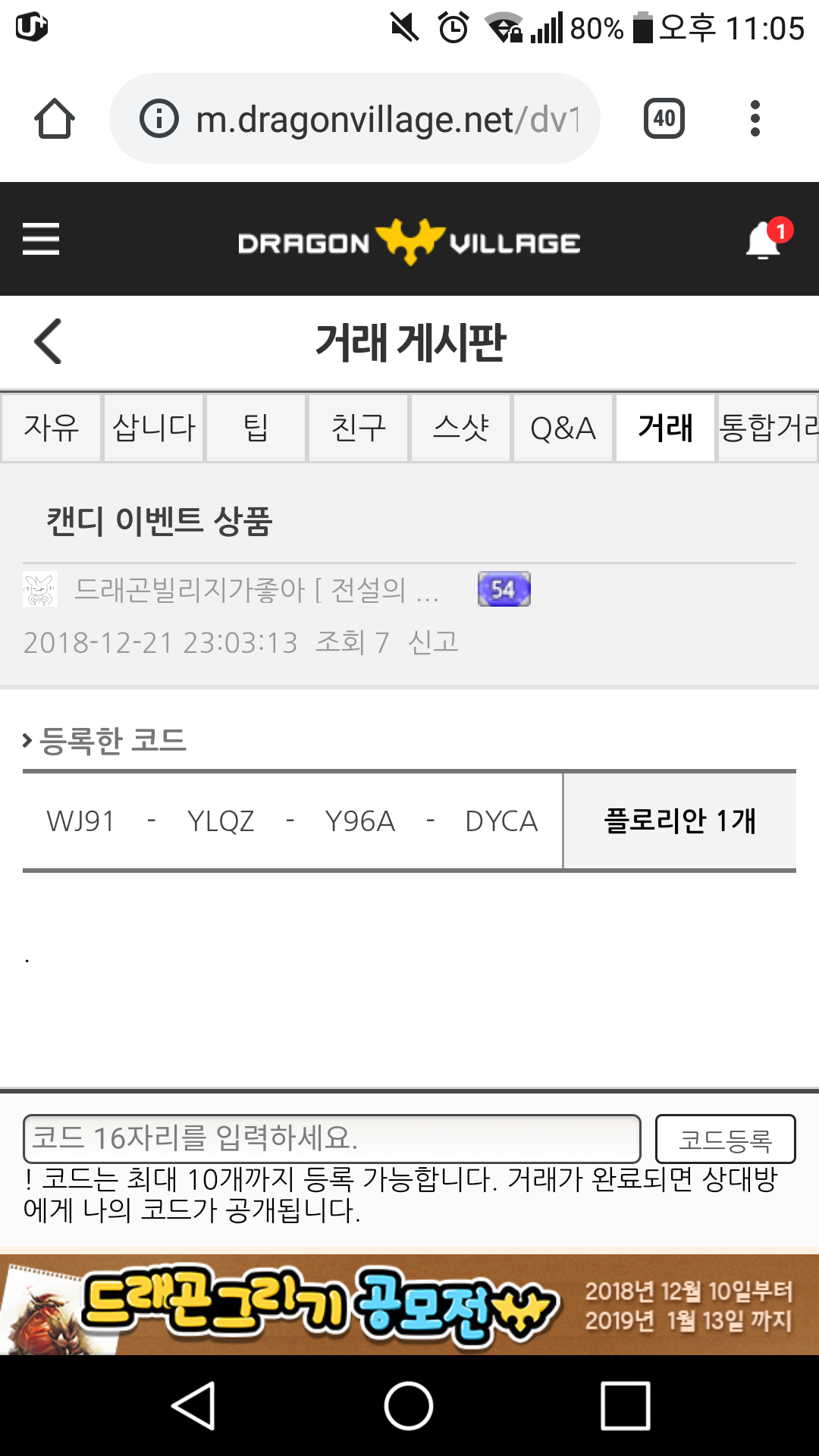Switch to the 삽니다 tab

tap(154, 428)
